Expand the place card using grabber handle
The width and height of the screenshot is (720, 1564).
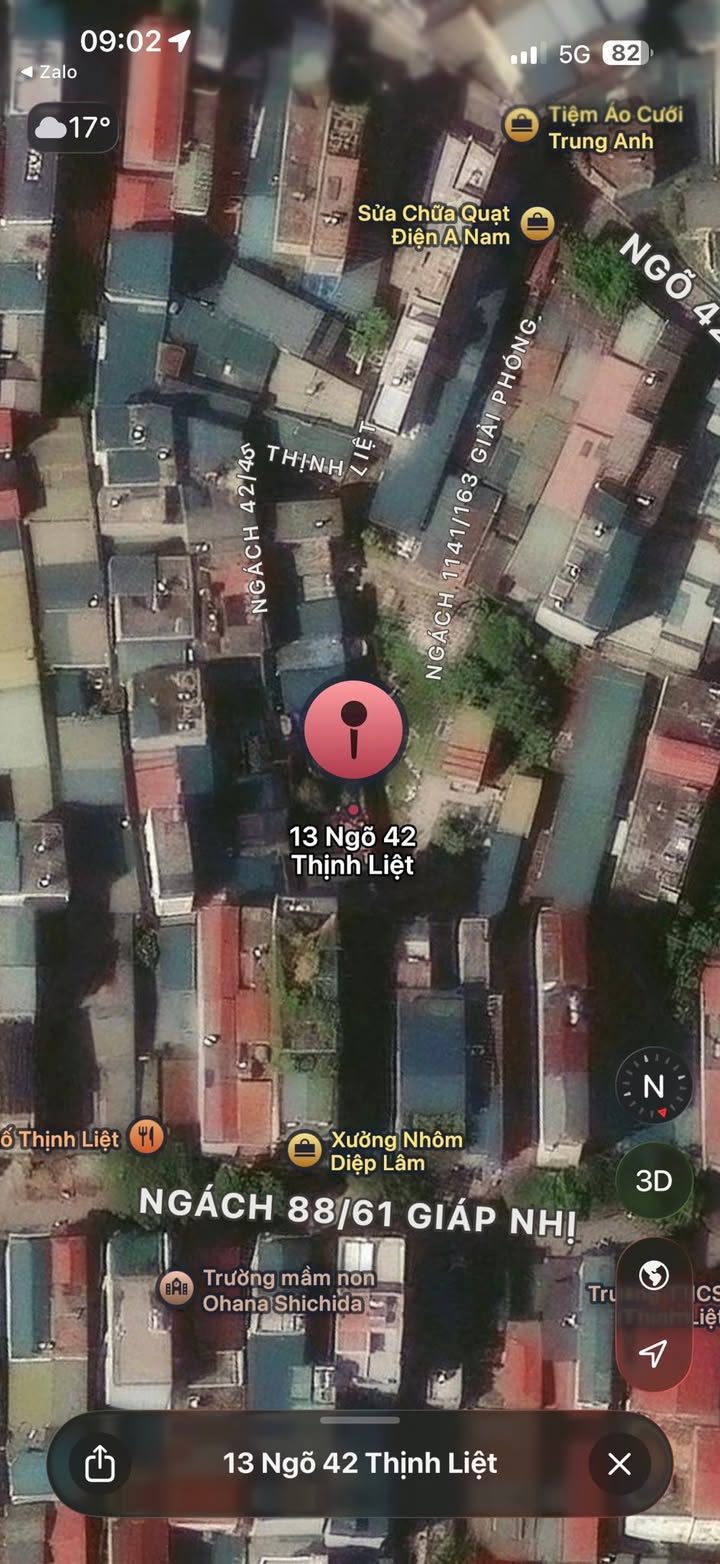click(x=360, y=1420)
